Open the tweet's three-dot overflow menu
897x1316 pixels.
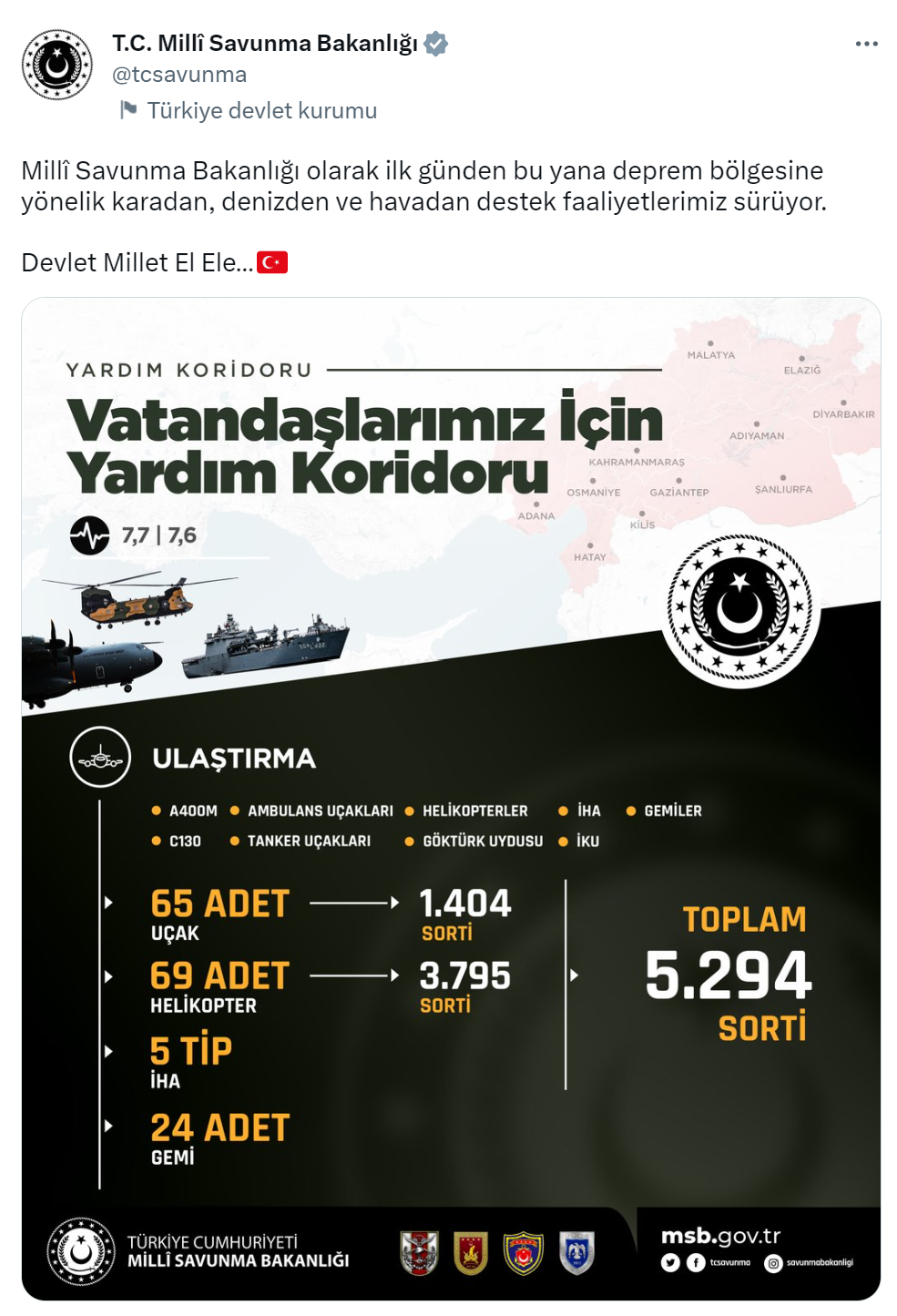866,44
